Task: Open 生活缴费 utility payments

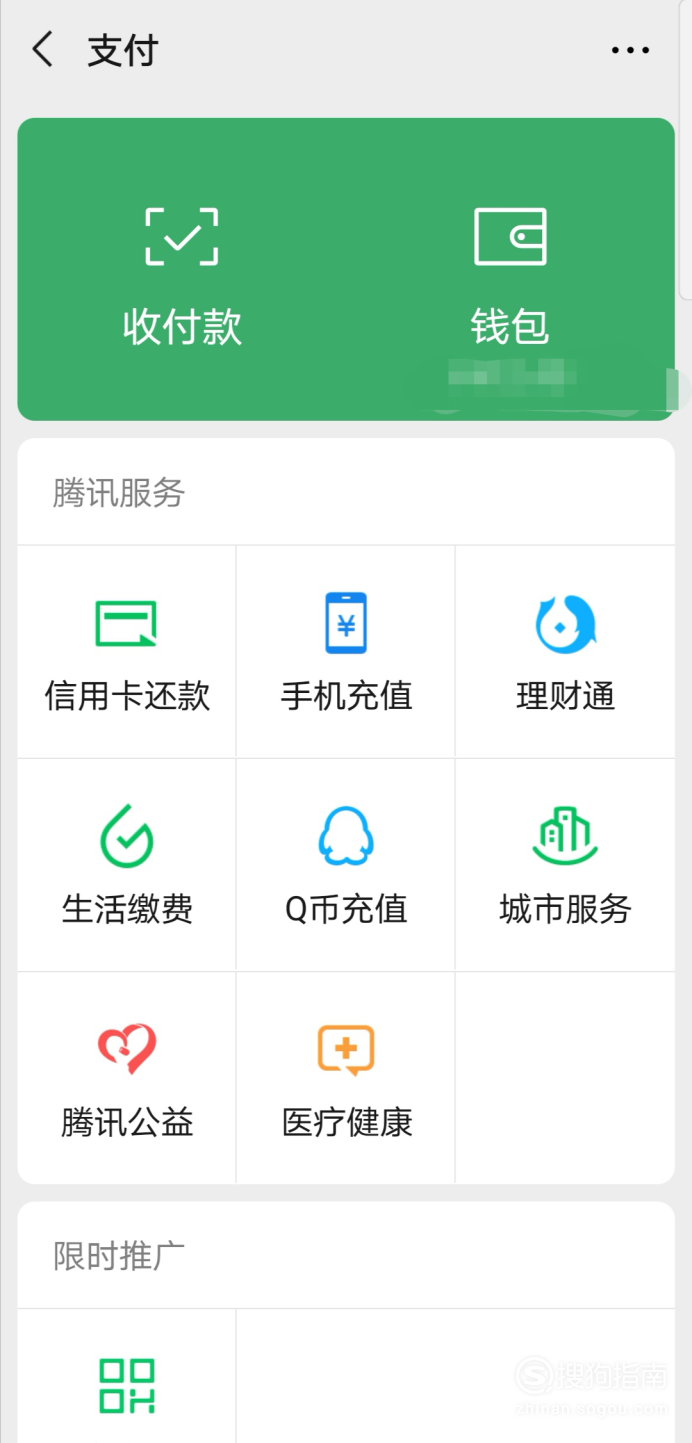Action: [x=127, y=865]
